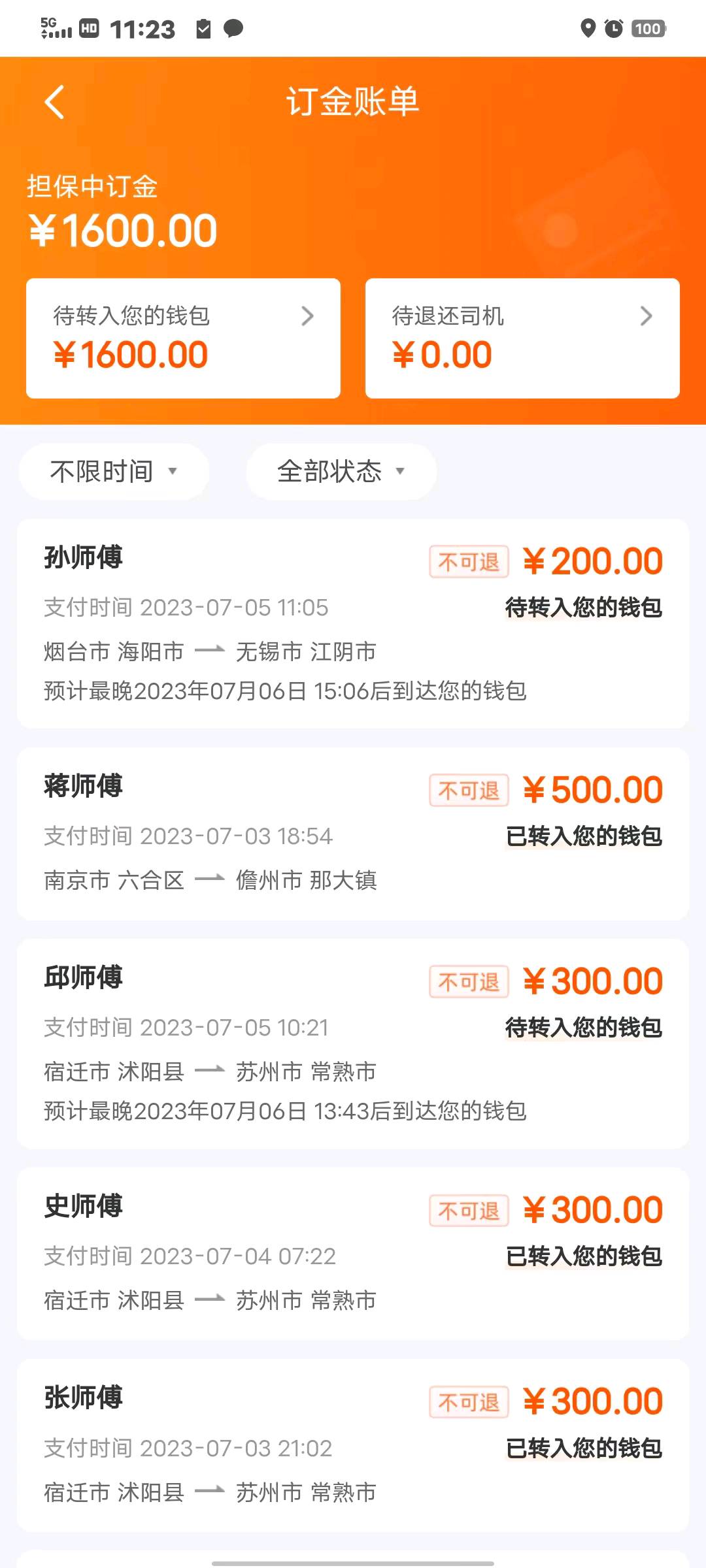This screenshot has height=1568, width=706.
Task: Expand the 全部状态 status filter
Action: point(341,471)
